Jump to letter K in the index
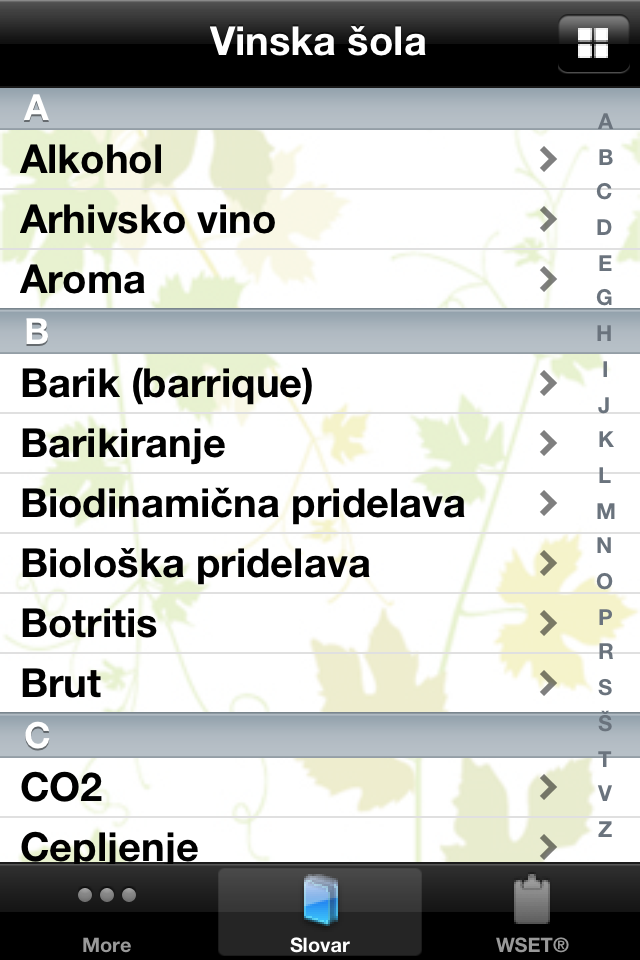The height and width of the screenshot is (960, 640). point(605,440)
